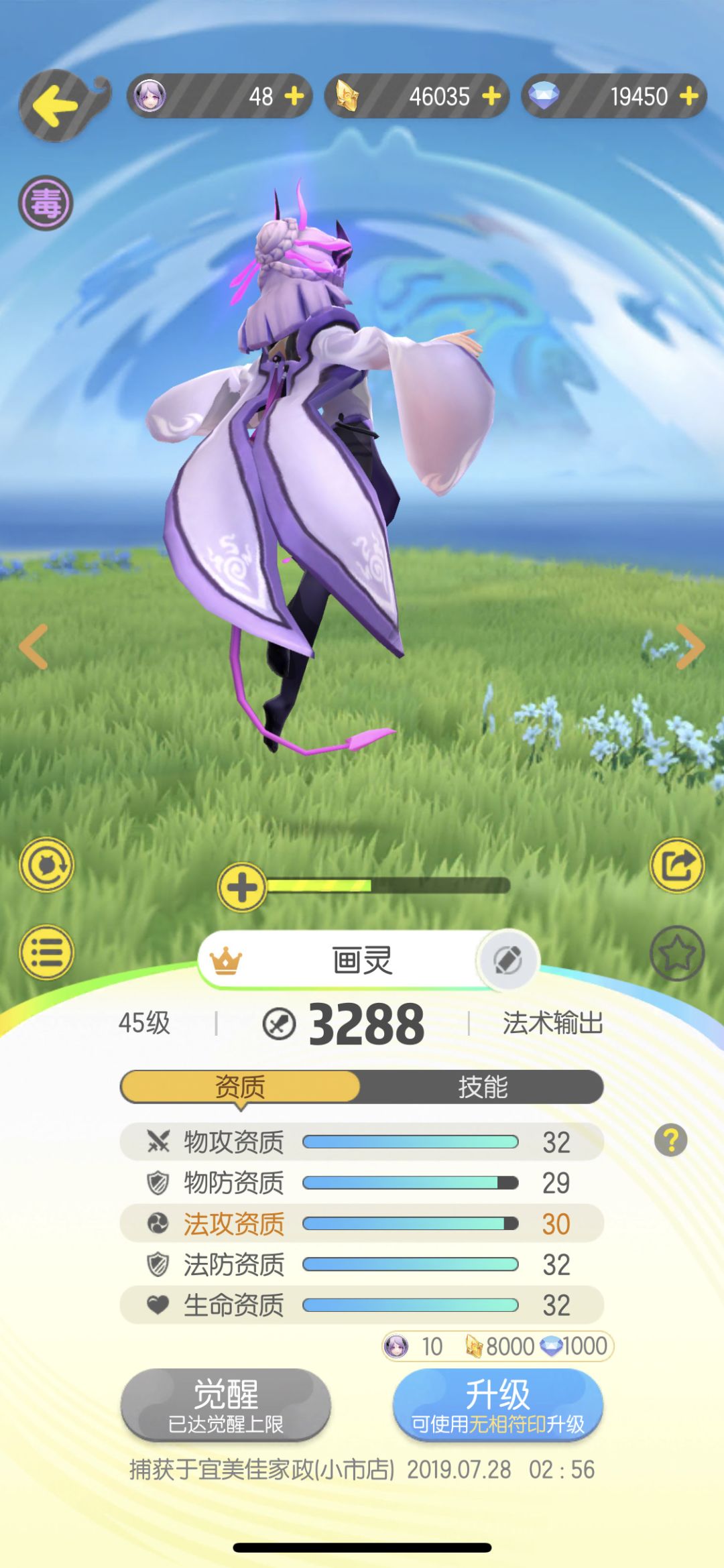Select the rotate model icon
The width and height of the screenshot is (724, 1568).
[x=47, y=865]
